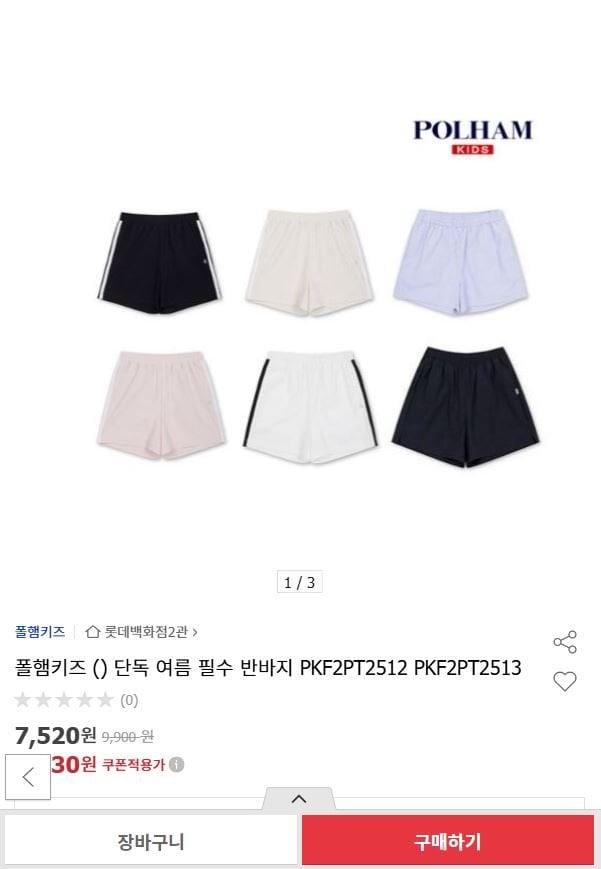This screenshot has width=601, height=869.
Task: Add the shorts to wishlist with heart
Action: tap(565, 682)
